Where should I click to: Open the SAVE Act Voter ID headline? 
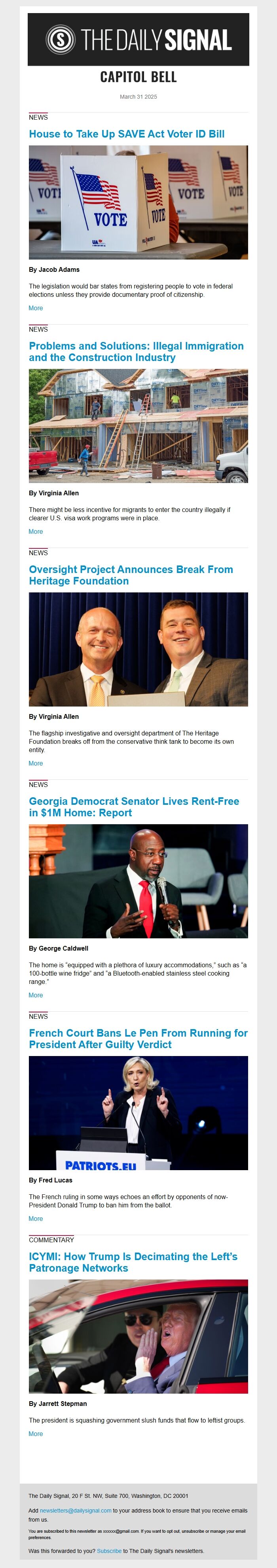(126, 134)
